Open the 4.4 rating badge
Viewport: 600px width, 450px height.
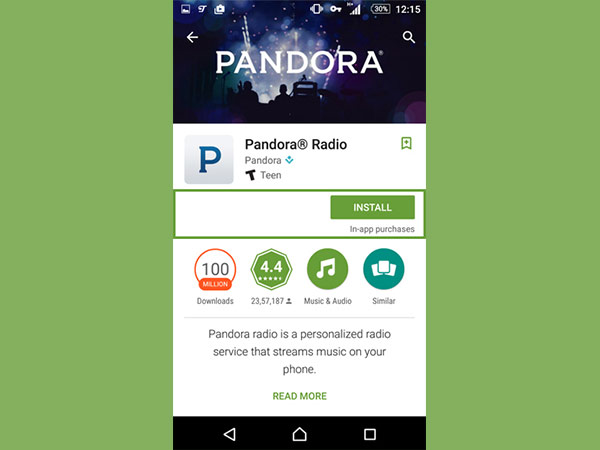(271, 269)
